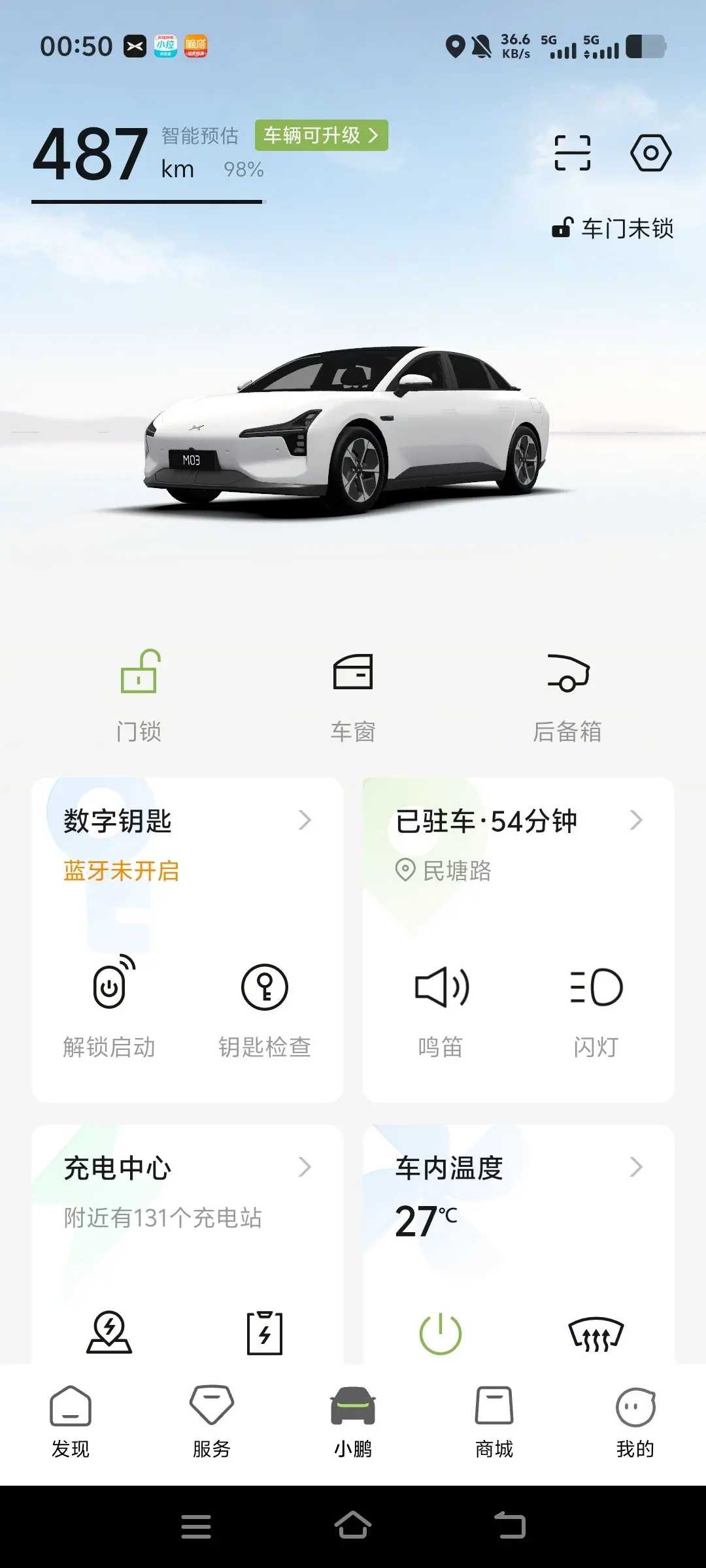Open the 数字钥匙 digital key card

click(187, 821)
